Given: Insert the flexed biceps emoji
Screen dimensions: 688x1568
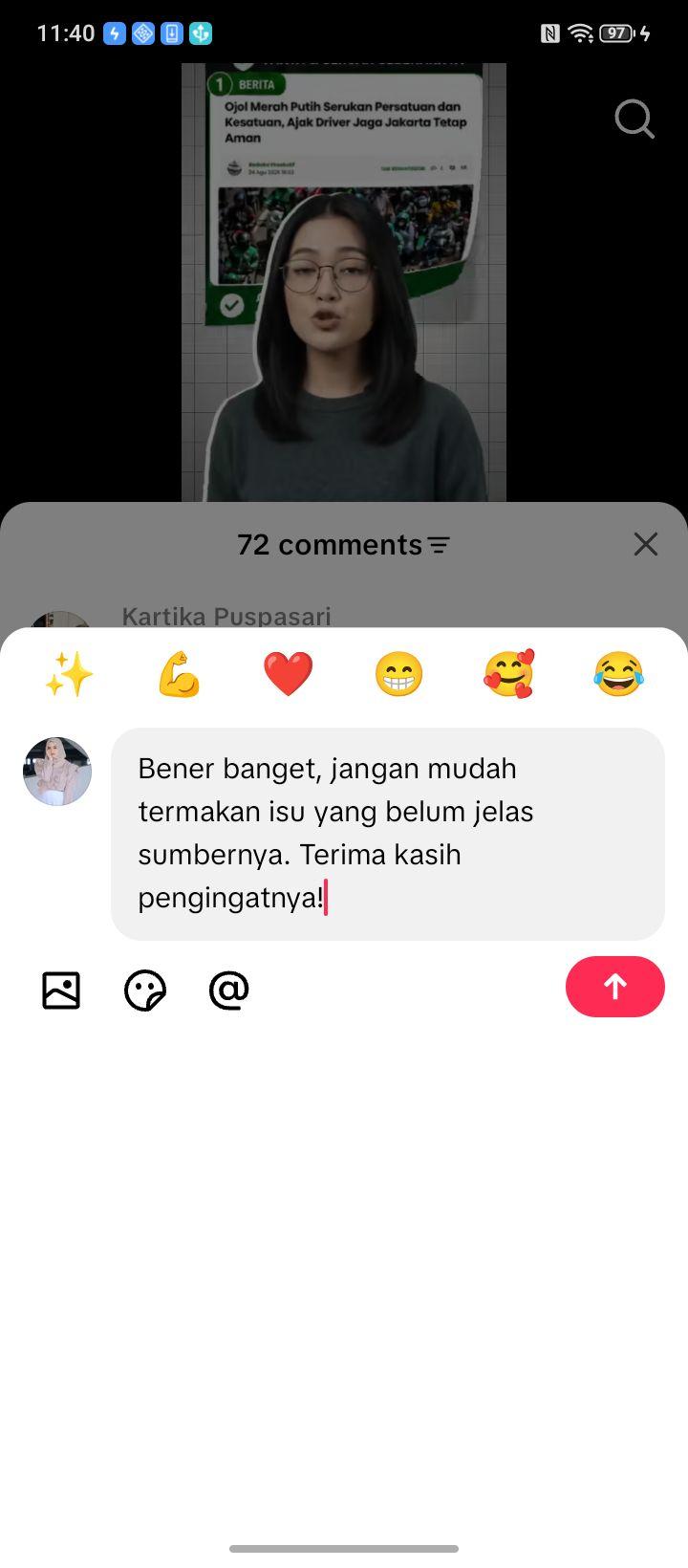Looking at the screenshot, I should point(179,674).
